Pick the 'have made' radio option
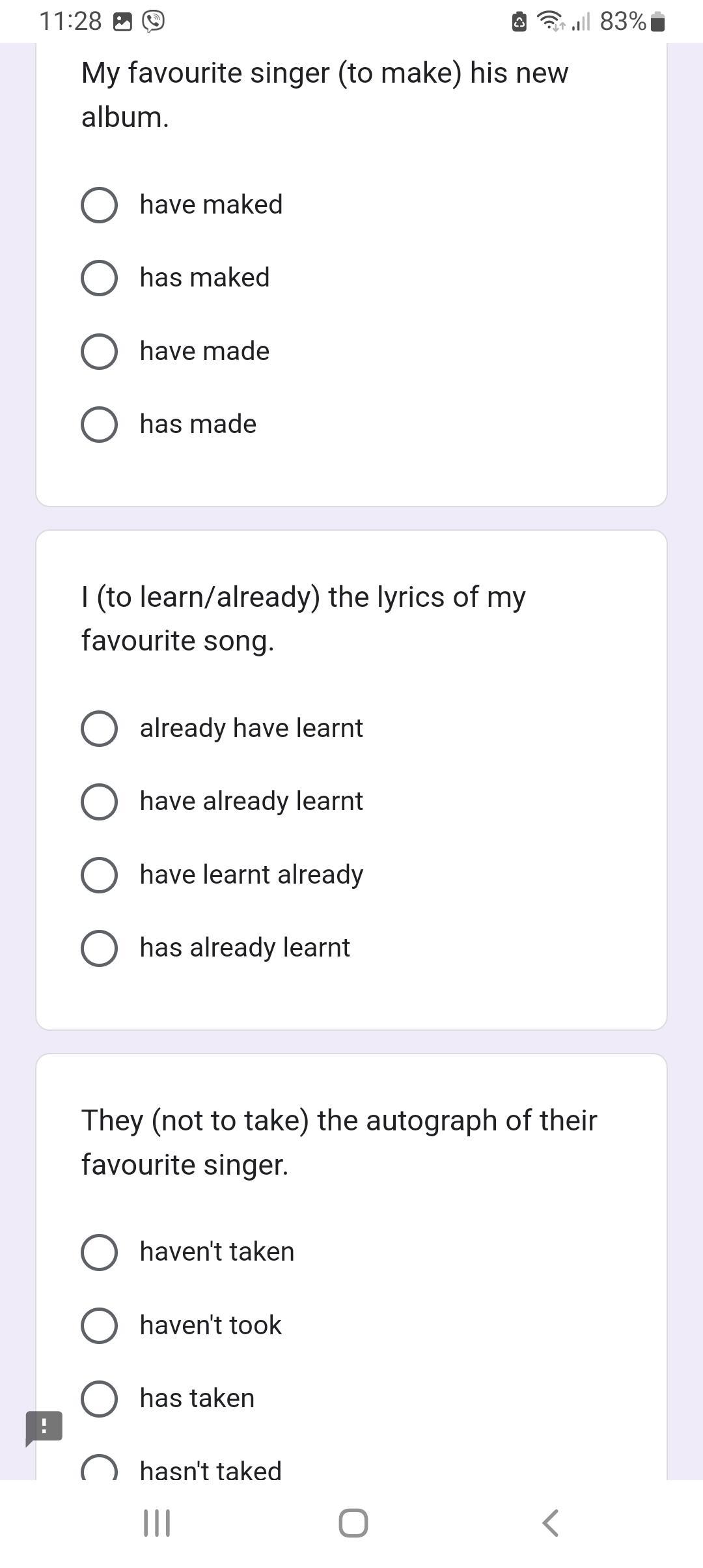The image size is (703, 1568). click(100, 352)
